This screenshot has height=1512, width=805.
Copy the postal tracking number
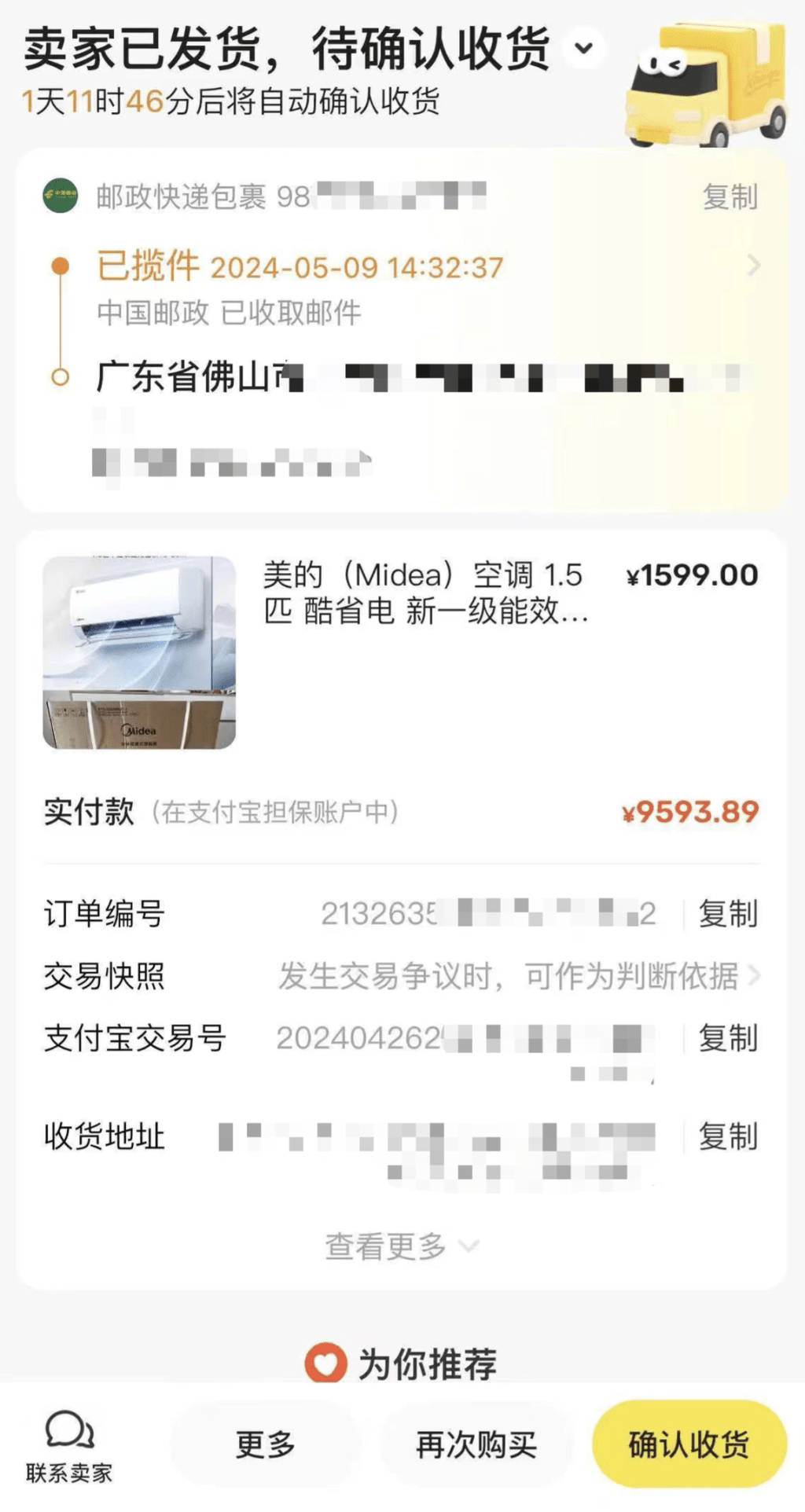click(x=730, y=196)
